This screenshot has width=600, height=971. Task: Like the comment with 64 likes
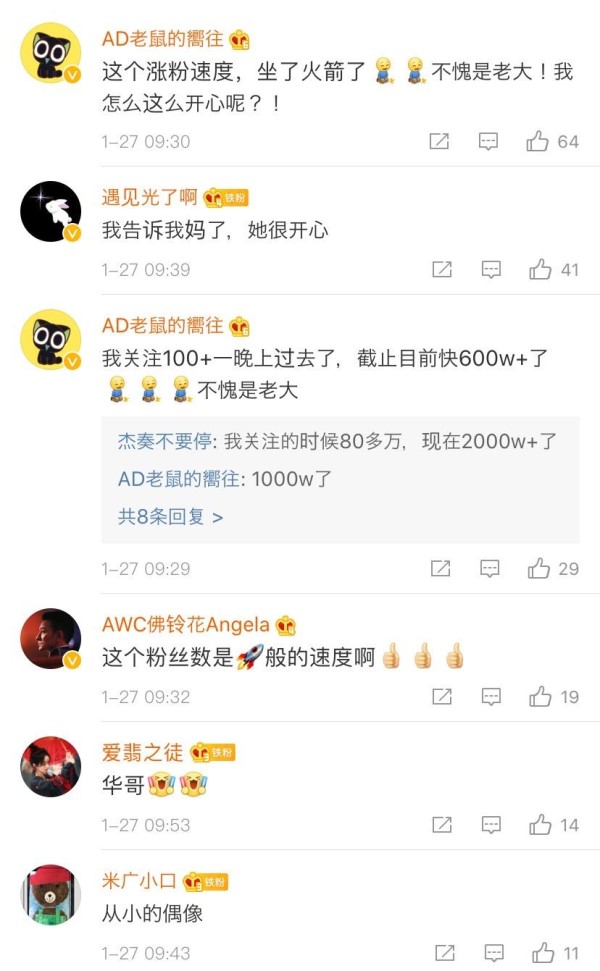539,142
